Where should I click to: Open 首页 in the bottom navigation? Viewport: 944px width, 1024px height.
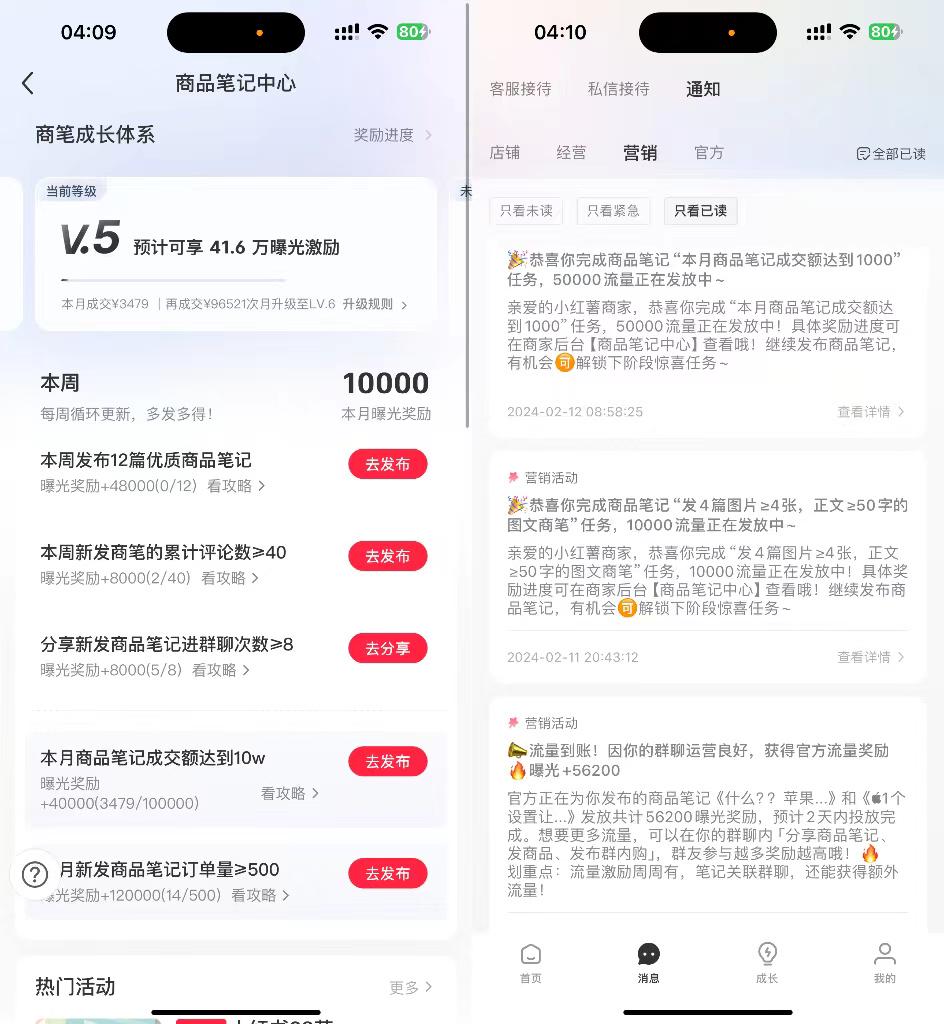(x=530, y=961)
